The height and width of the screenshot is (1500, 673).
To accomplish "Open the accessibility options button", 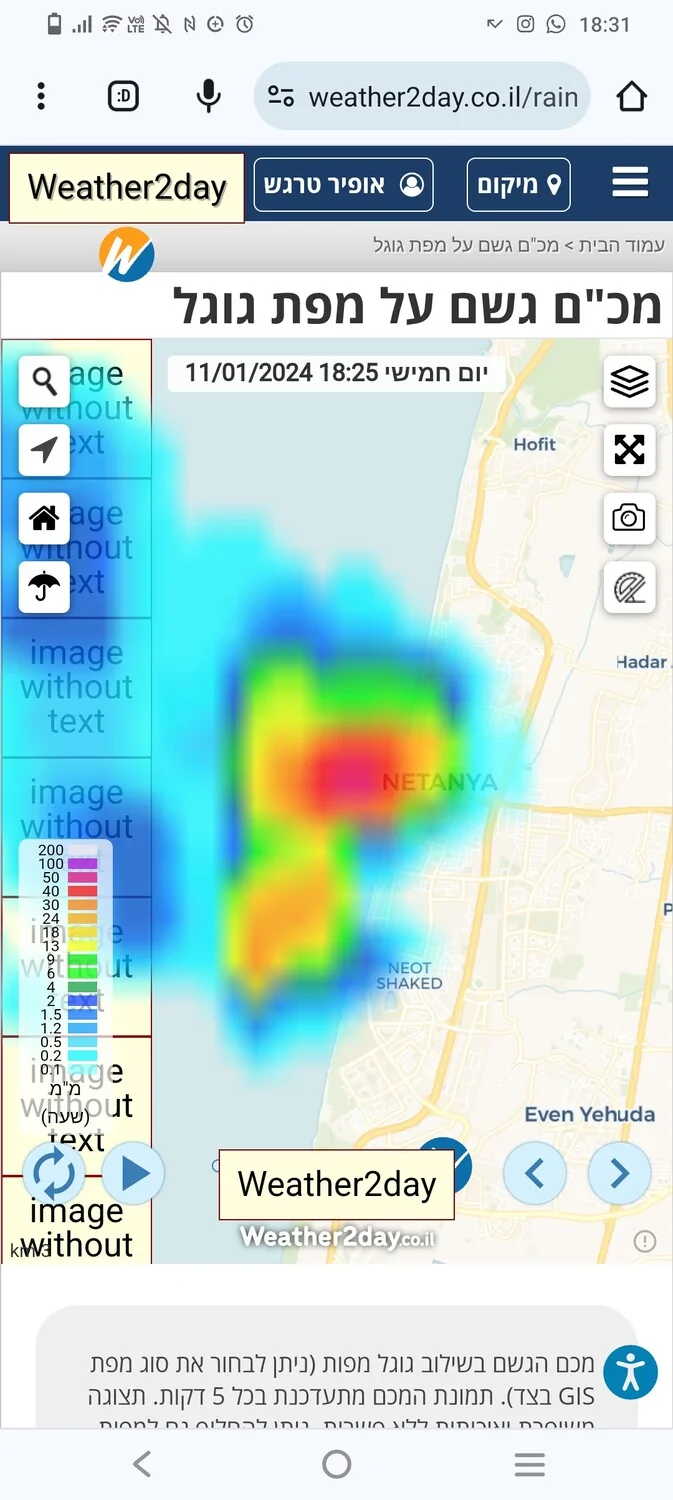I will click(x=630, y=1372).
